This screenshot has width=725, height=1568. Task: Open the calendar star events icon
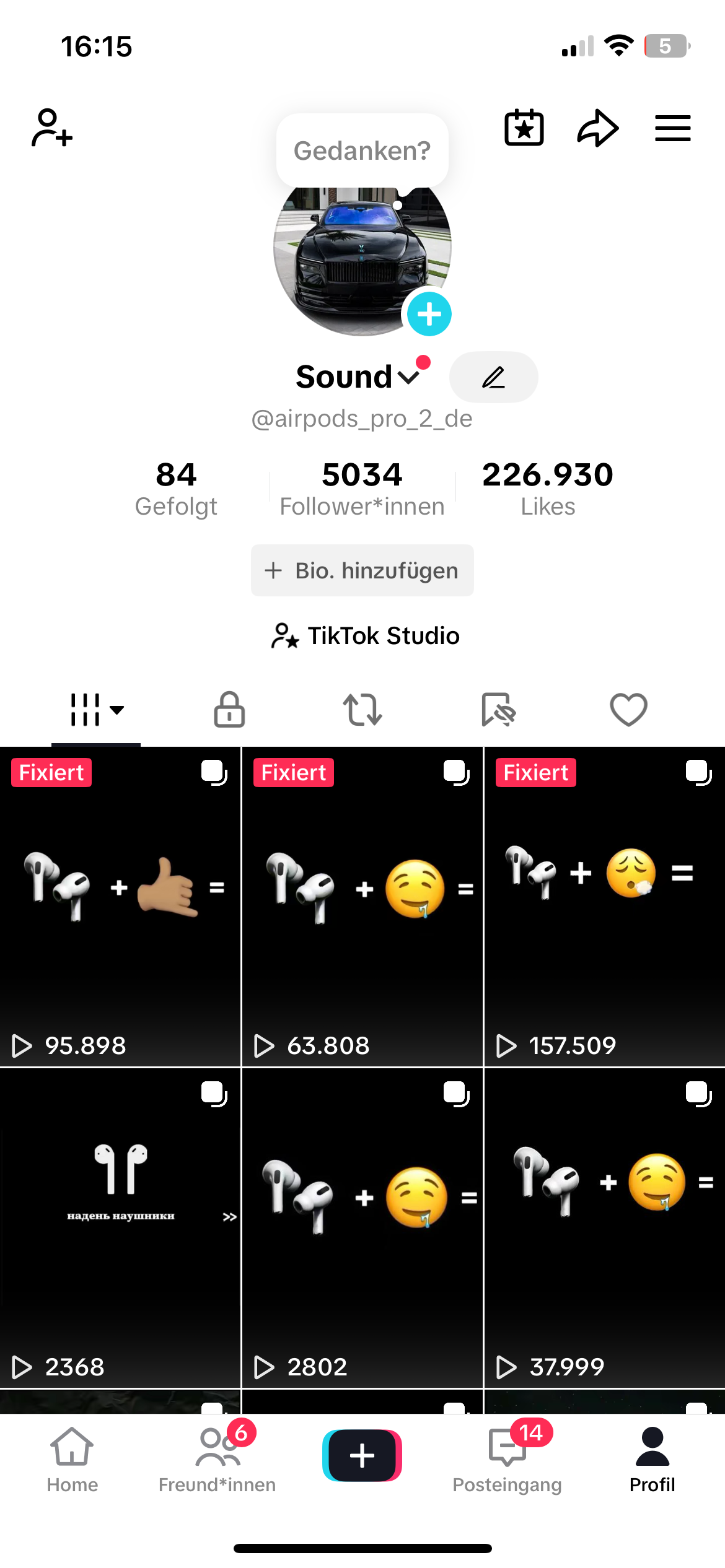click(x=524, y=128)
